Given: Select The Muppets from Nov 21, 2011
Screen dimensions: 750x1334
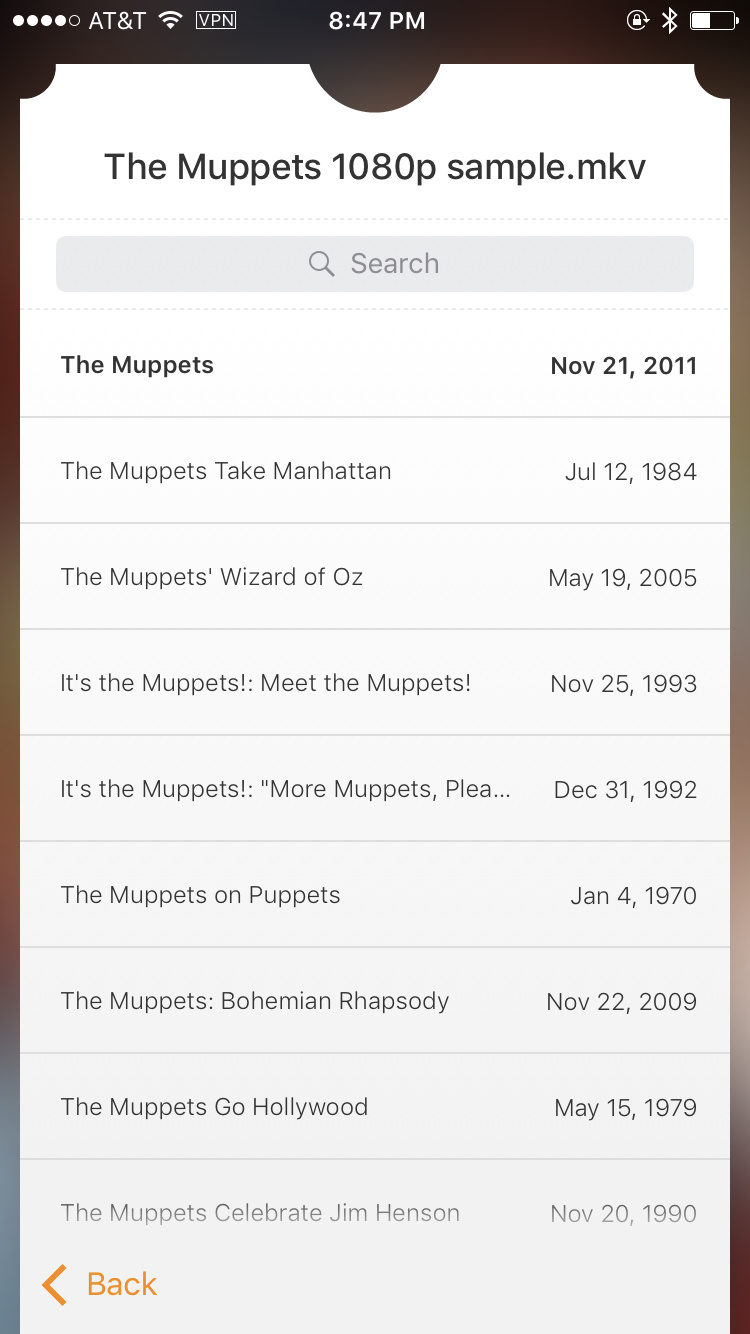Looking at the screenshot, I should [375, 365].
